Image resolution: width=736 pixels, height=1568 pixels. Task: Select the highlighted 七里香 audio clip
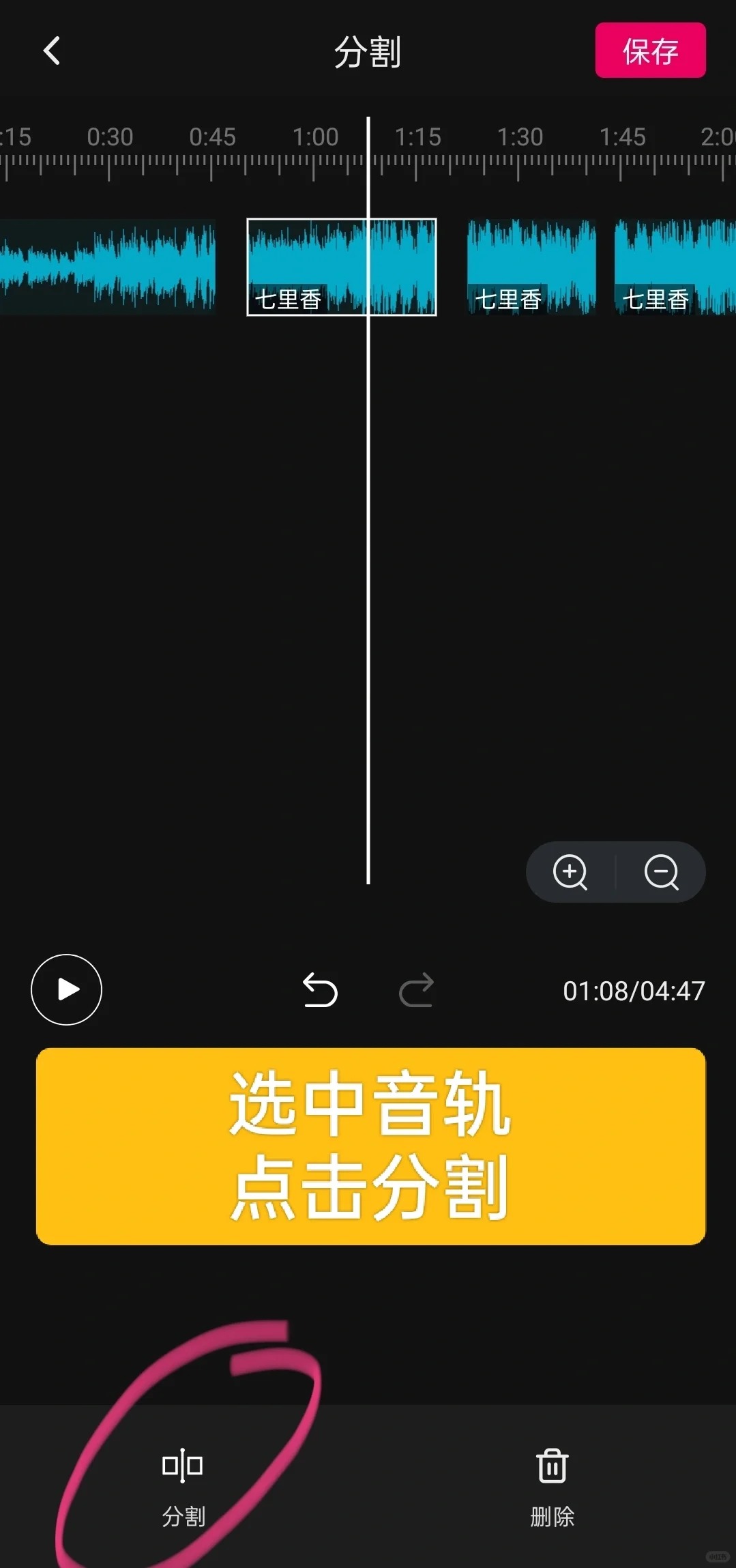click(341, 267)
